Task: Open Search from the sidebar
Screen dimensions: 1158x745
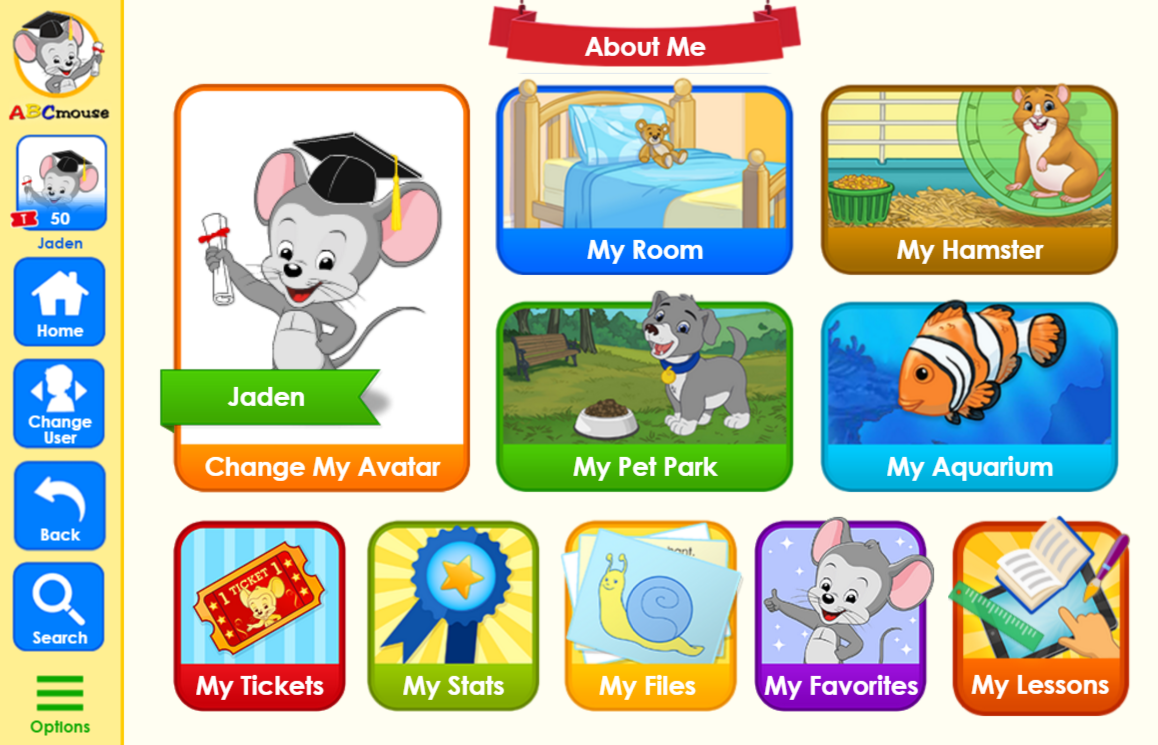Action: coord(59,606)
